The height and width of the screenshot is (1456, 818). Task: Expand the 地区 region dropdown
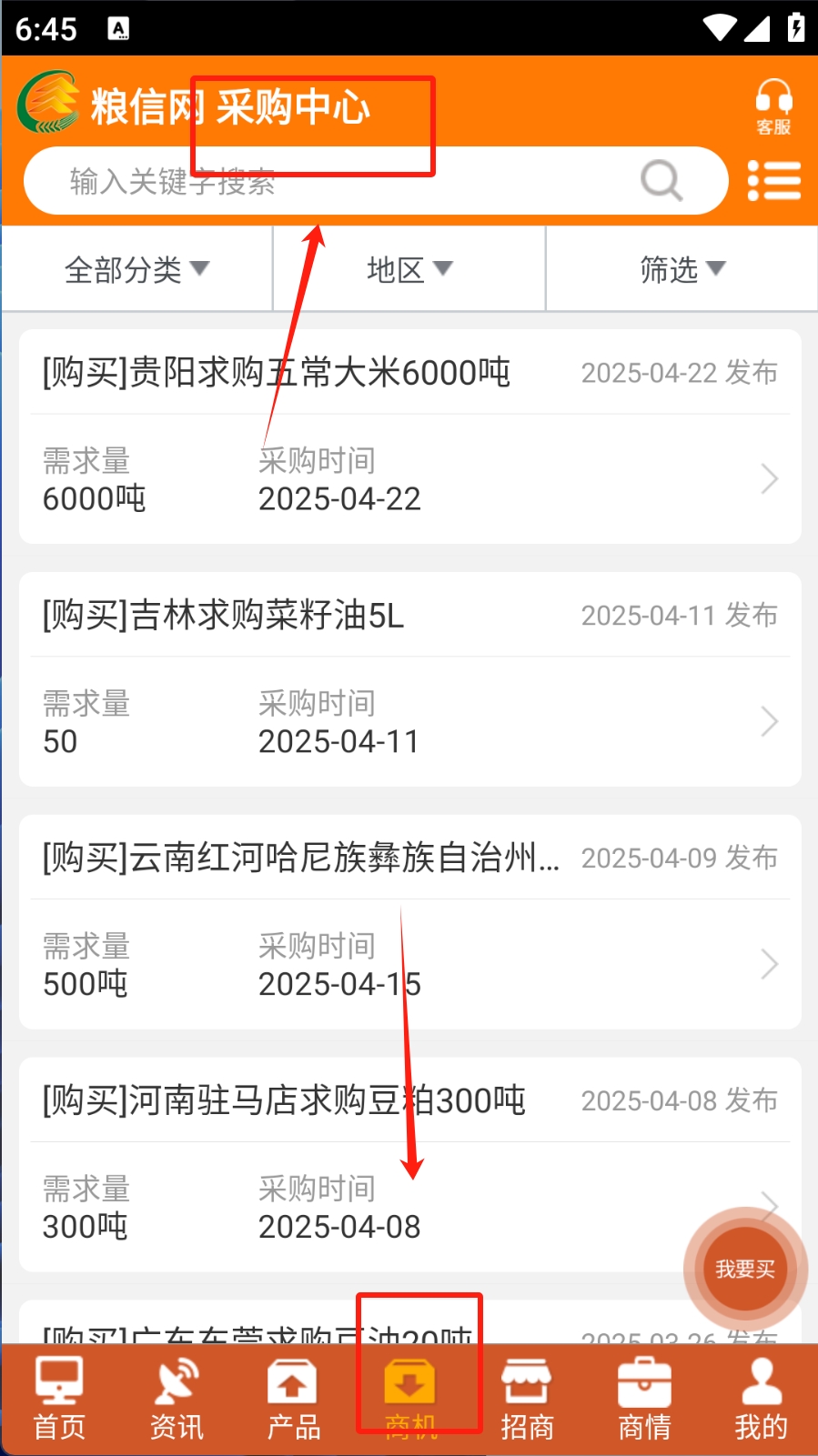pos(409,269)
